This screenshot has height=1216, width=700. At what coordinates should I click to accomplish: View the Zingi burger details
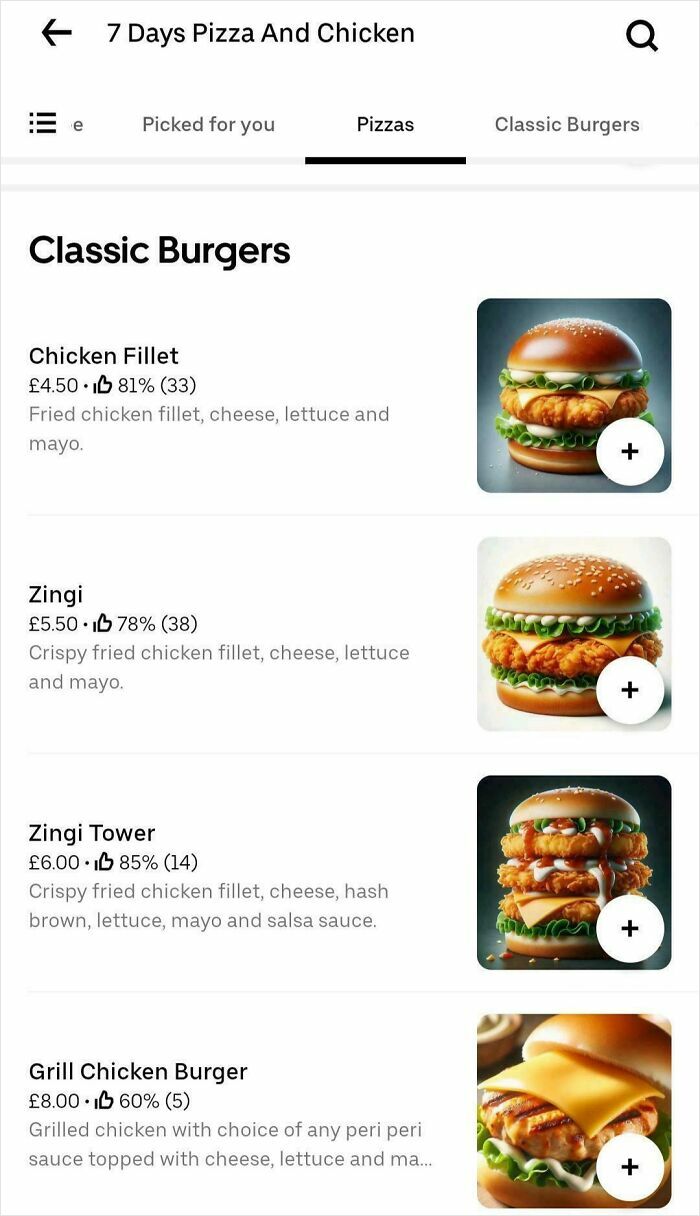coord(56,594)
